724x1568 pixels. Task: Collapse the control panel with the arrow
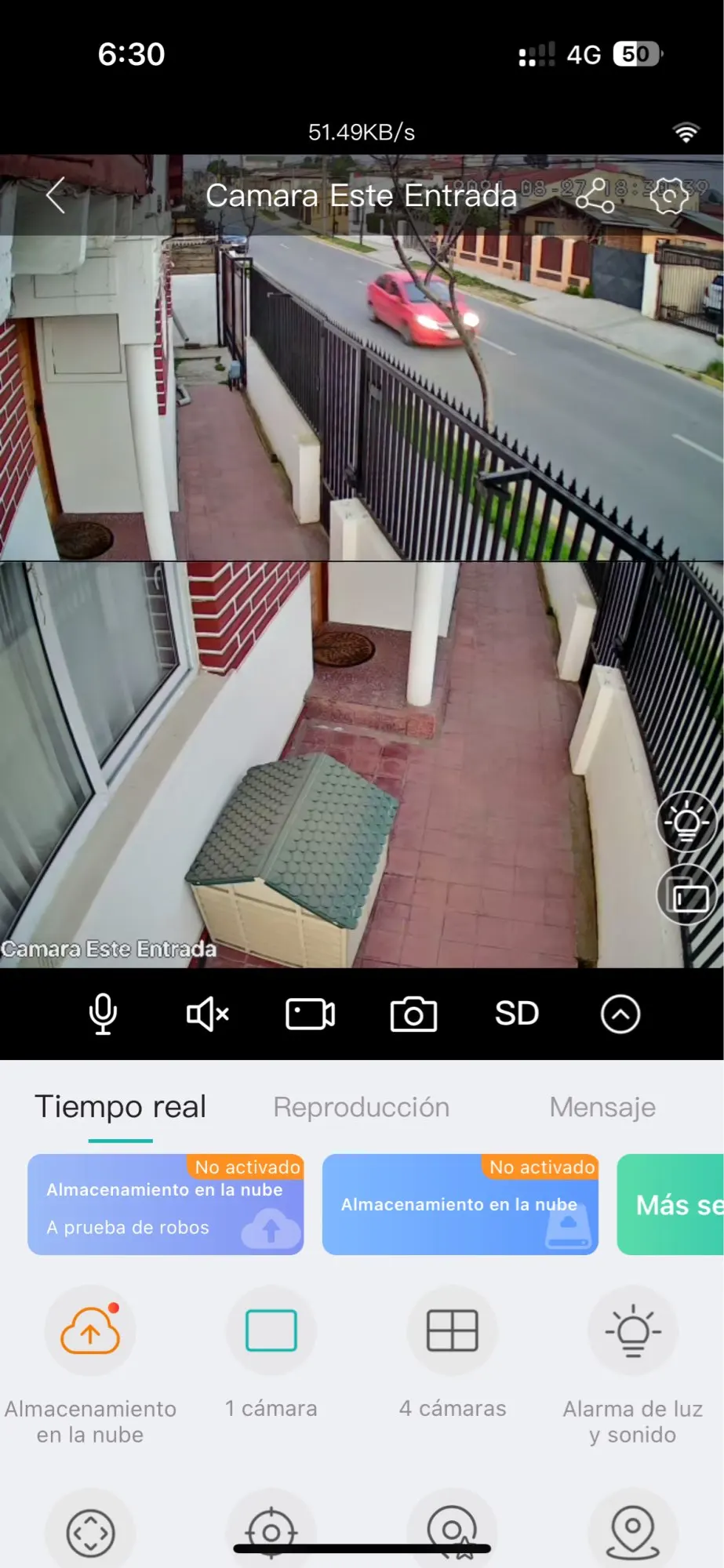point(620,1014)
